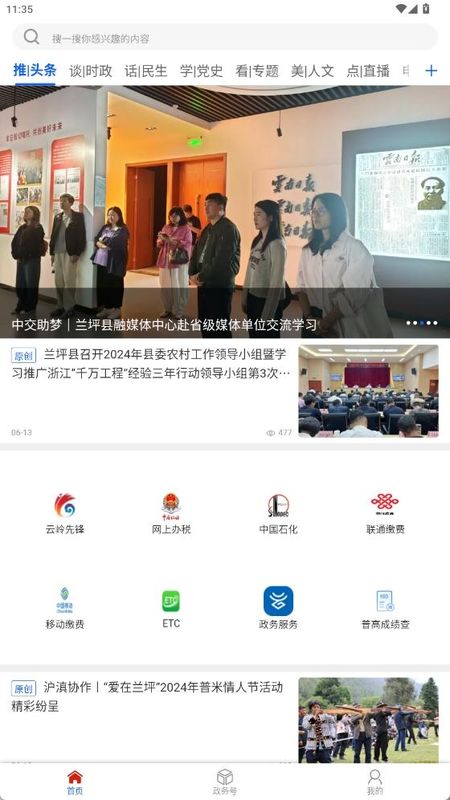Open the 中国石化 shortcut
450x800 pixels.
(x=279, y=514)
